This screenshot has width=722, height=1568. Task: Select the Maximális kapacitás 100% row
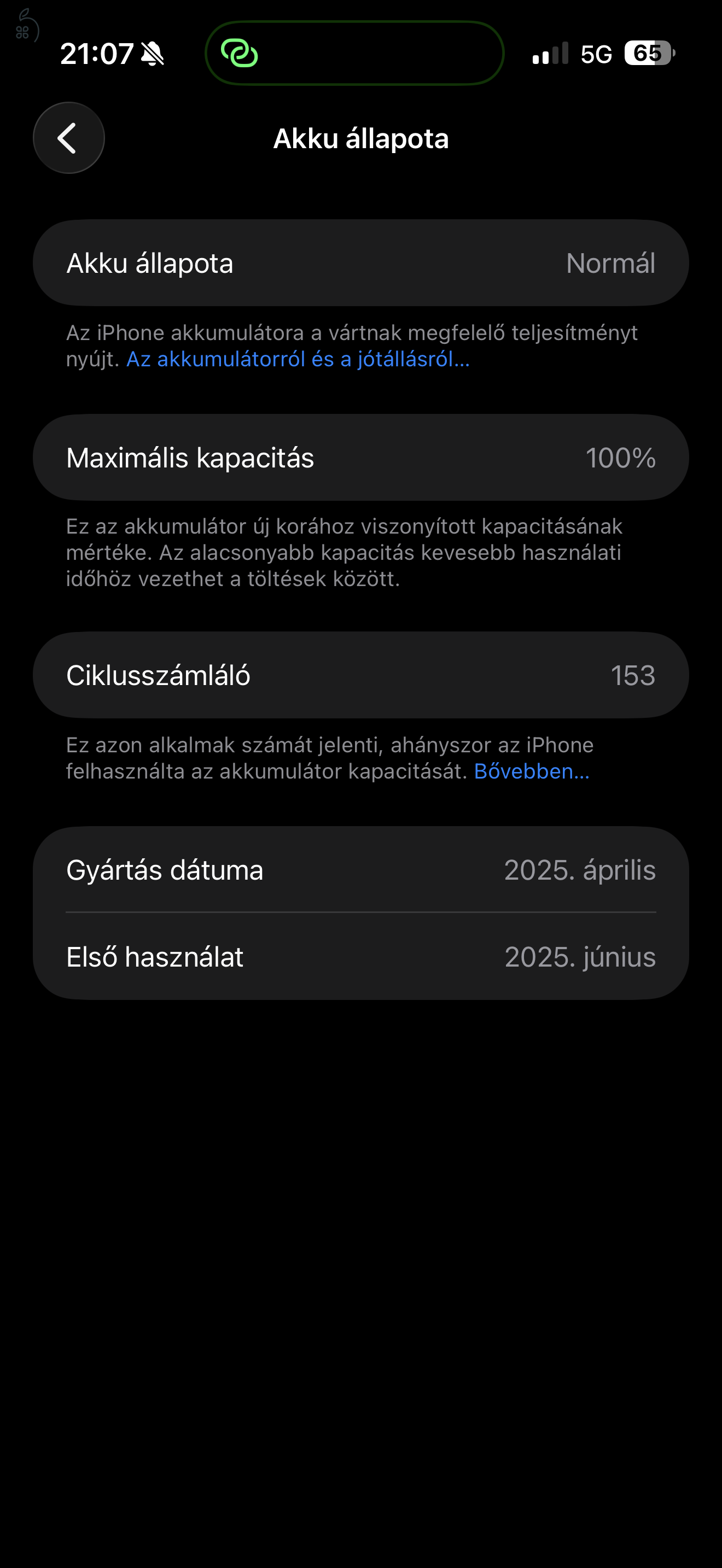point(361,458)
